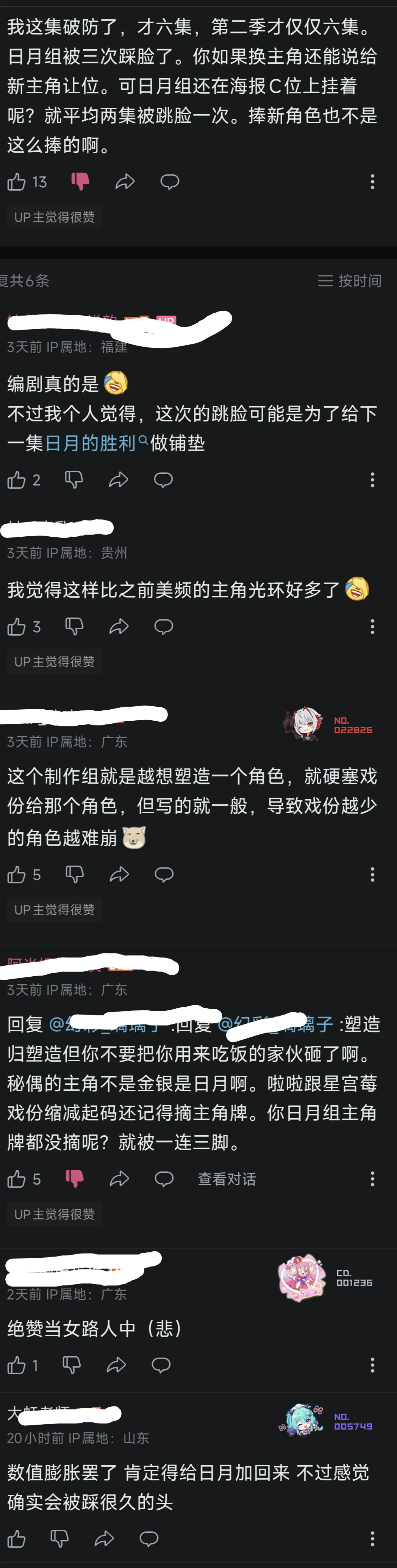Share the reply about 美频的主角光环

coord(119,626)
